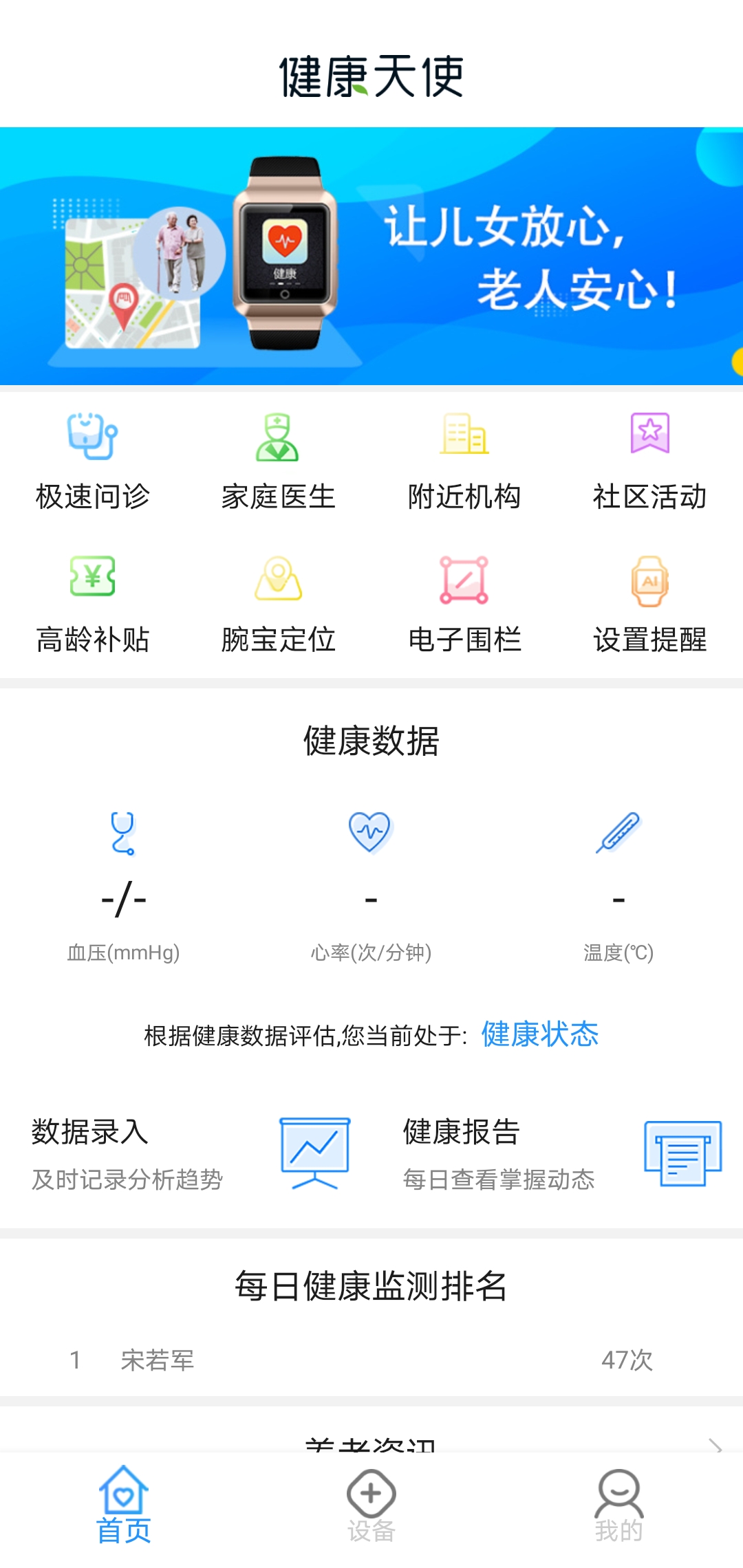The image size is (743, 1568).
Task: Open ranking entry for 宋若军
Action: (371, 1360)
